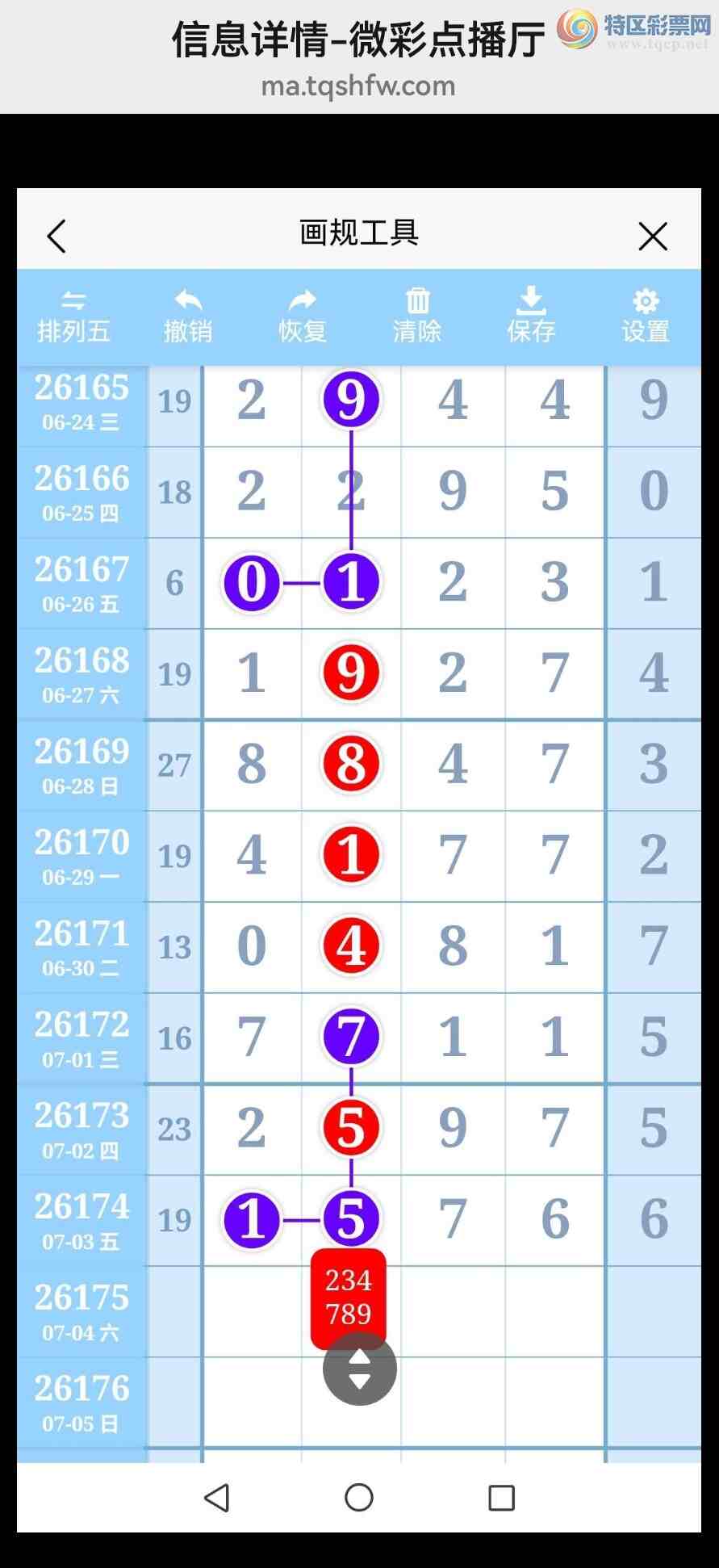Open recent apps with the square button

point(502,1498)
